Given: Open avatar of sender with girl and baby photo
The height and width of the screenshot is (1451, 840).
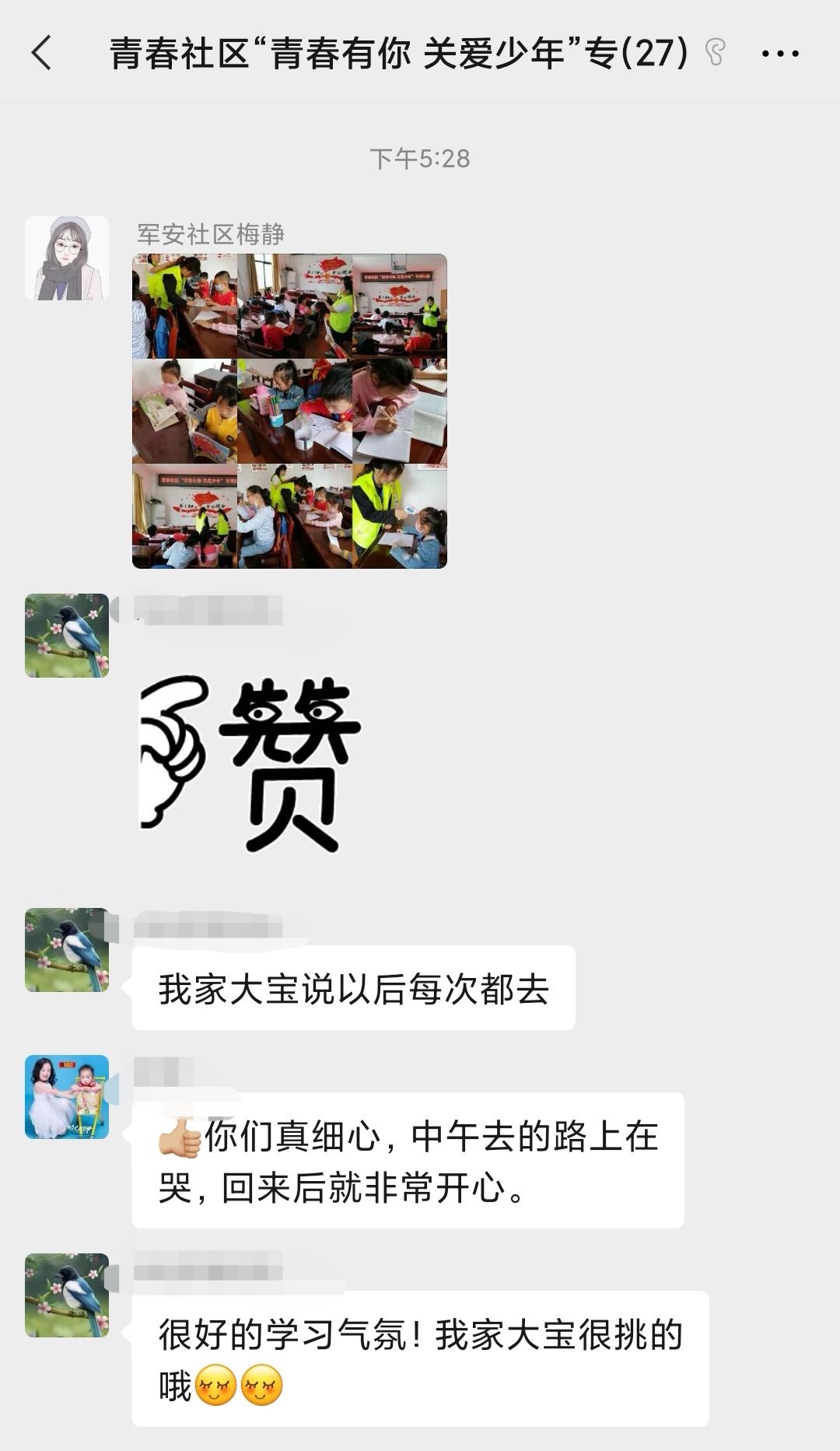Looking at the screenshot, I should click(x=67, y=1097).
